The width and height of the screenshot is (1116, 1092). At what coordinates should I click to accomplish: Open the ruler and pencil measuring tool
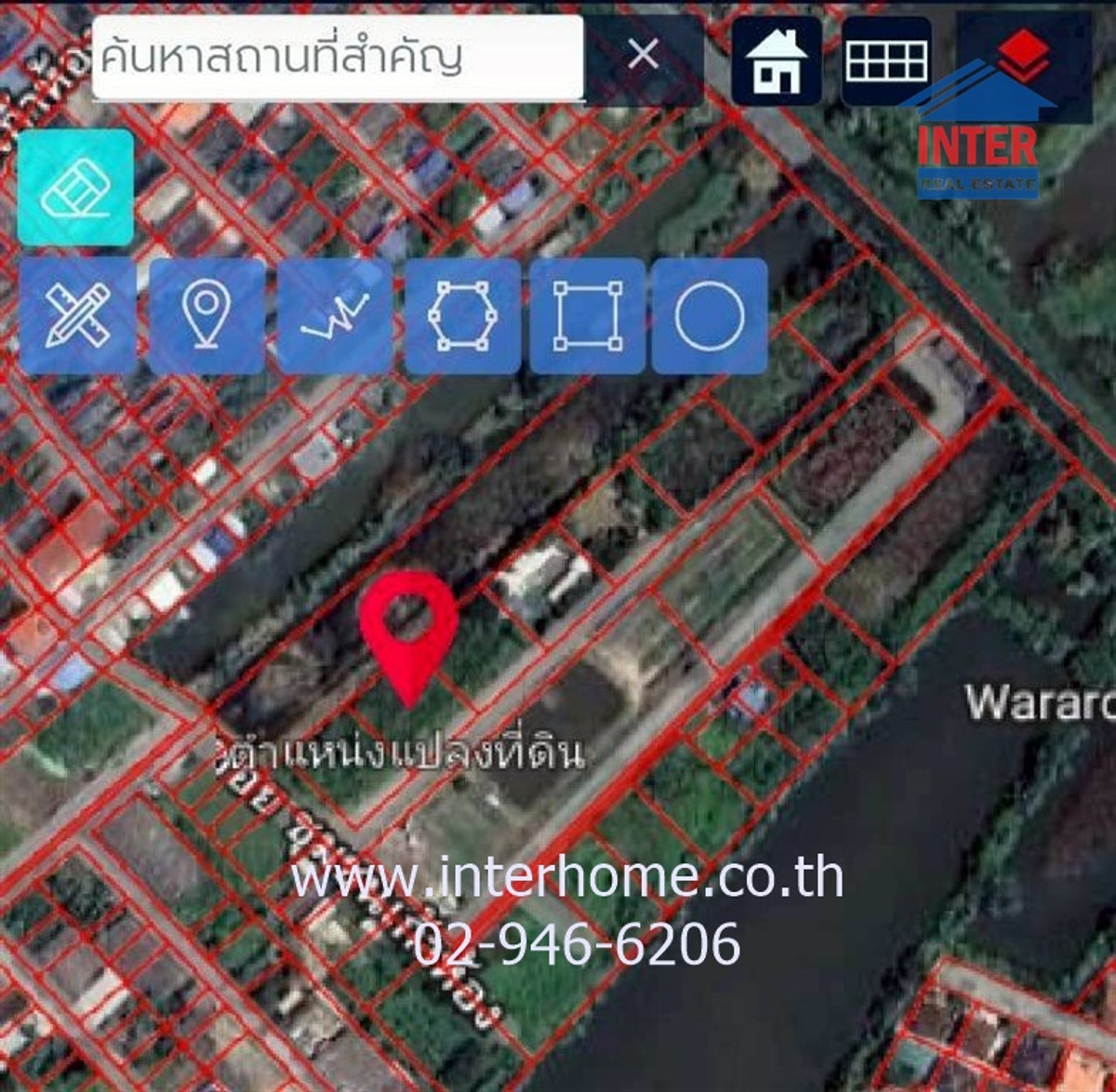(x=77, y=316)
